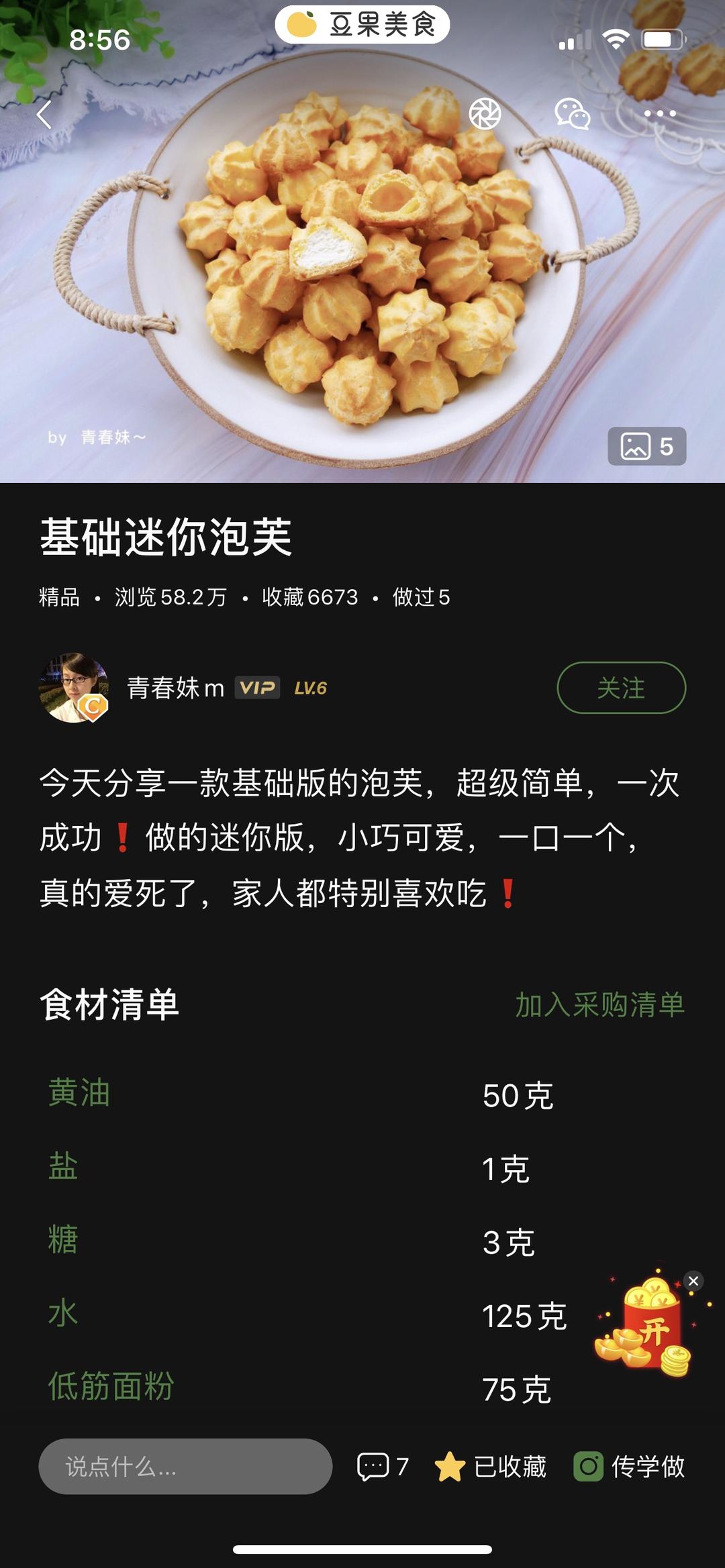Screen dimensions: 725x1568
Task: Follow the author with the 关注 button
Action: click(621, 688)
